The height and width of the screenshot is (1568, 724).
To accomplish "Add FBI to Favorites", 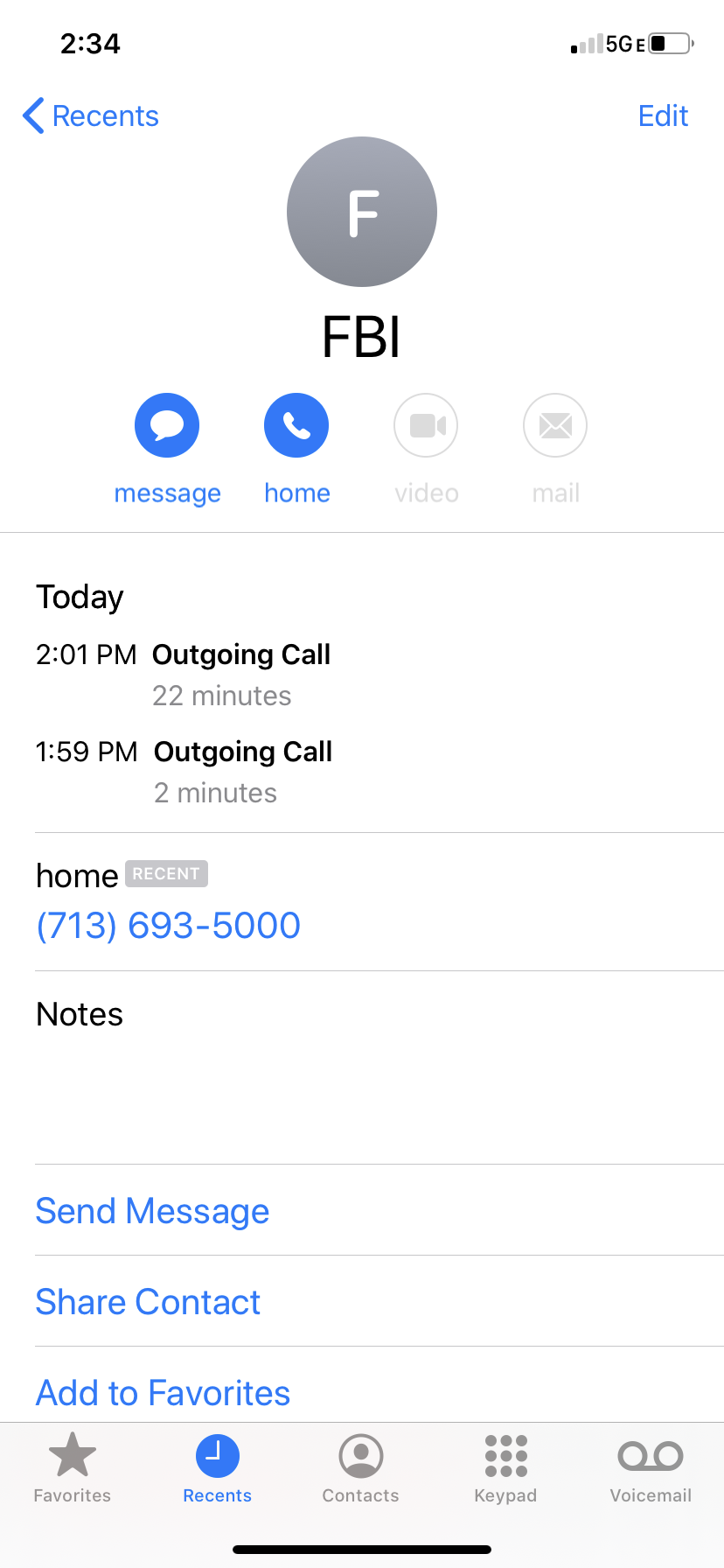I will [x=164, y=1393].
